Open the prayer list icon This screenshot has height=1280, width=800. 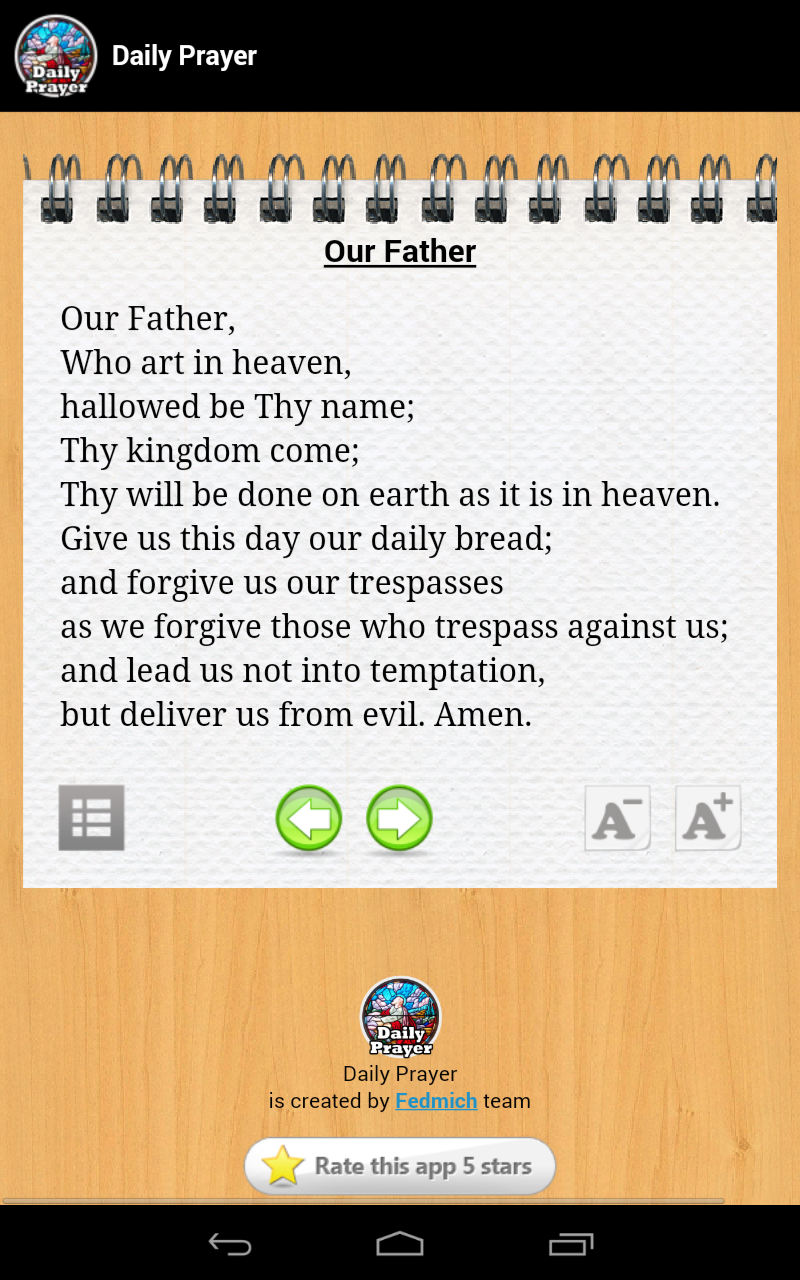91,818
